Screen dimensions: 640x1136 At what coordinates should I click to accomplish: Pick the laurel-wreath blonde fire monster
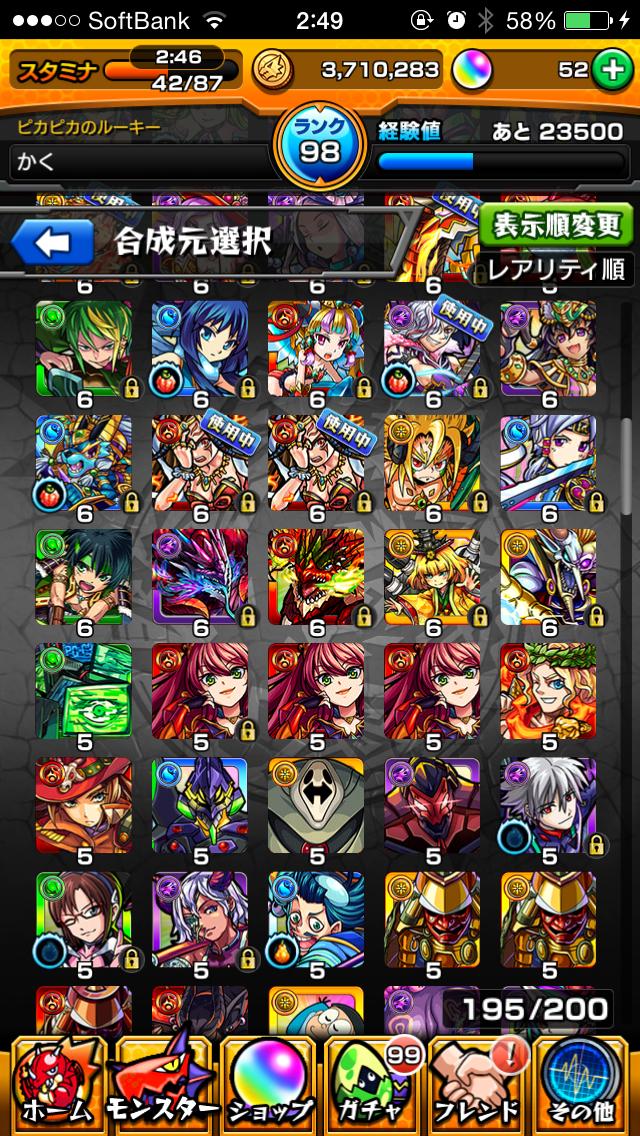coord(548,692)
